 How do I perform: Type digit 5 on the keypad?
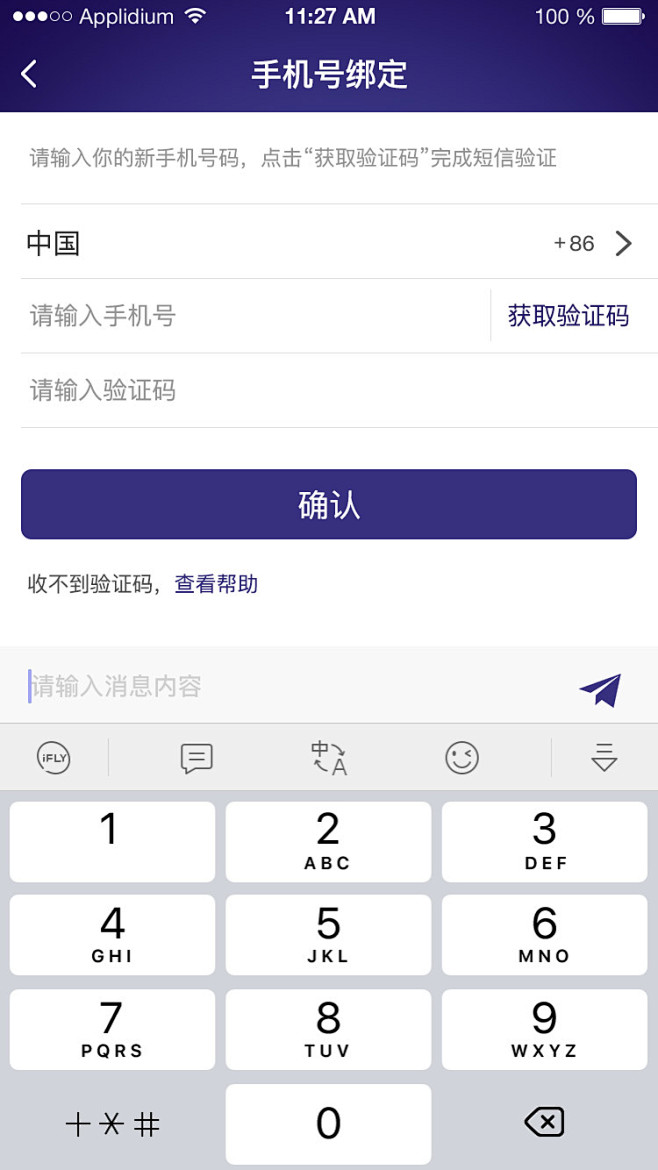(328, 934)
